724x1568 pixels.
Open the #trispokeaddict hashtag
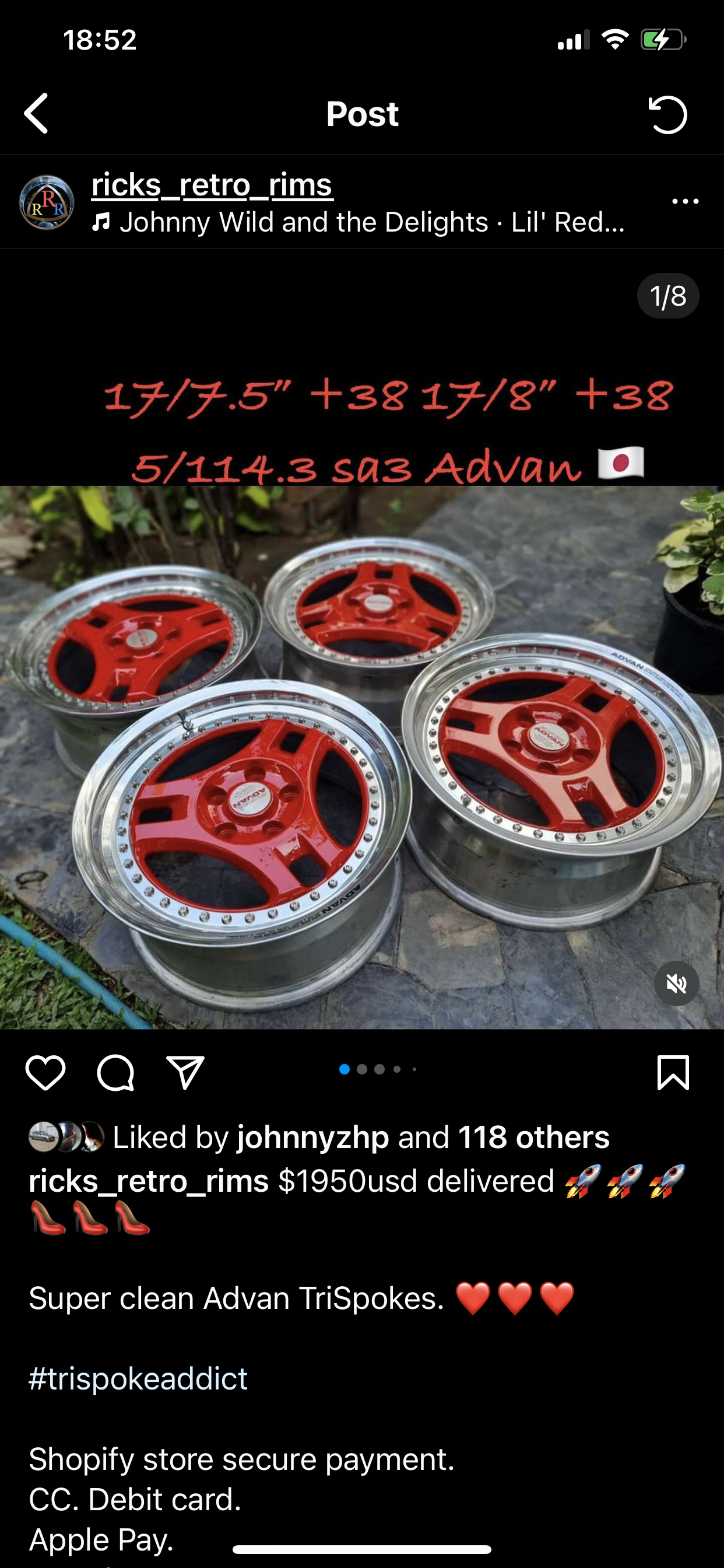pyautogui.click(x=138, y=1378)
